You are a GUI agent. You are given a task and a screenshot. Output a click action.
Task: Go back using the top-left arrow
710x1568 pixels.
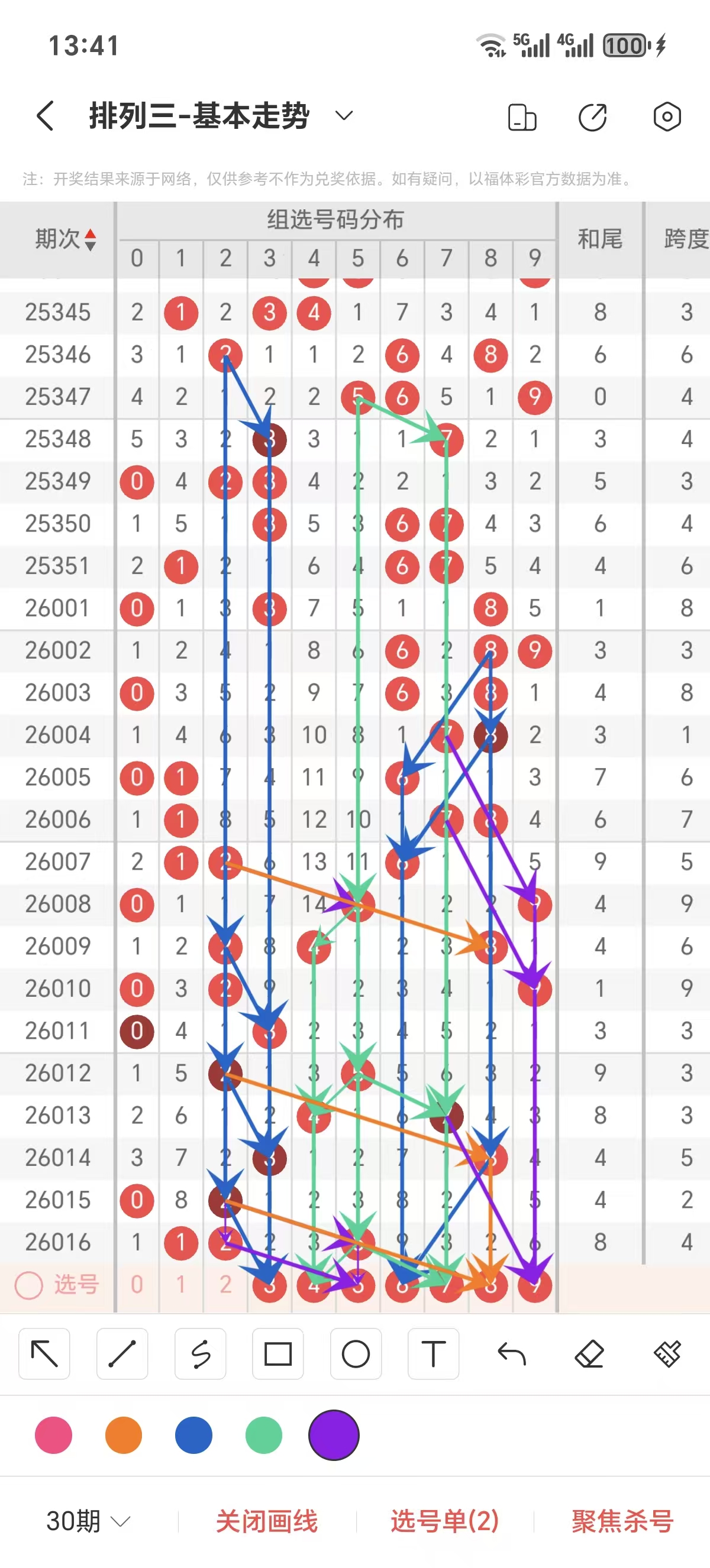click(x=46, y=116)
